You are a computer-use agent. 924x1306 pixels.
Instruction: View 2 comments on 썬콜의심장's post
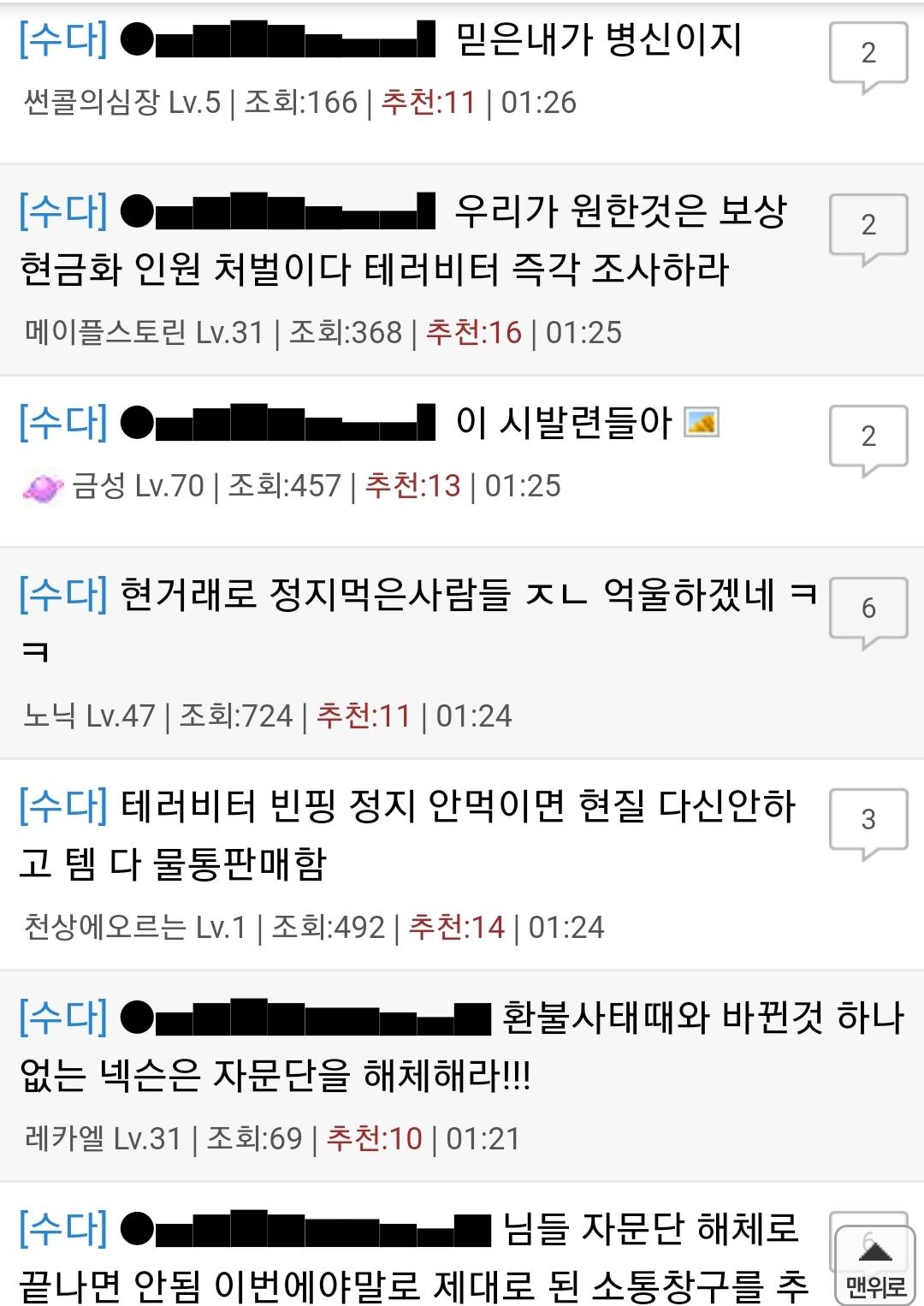[868, 55]
